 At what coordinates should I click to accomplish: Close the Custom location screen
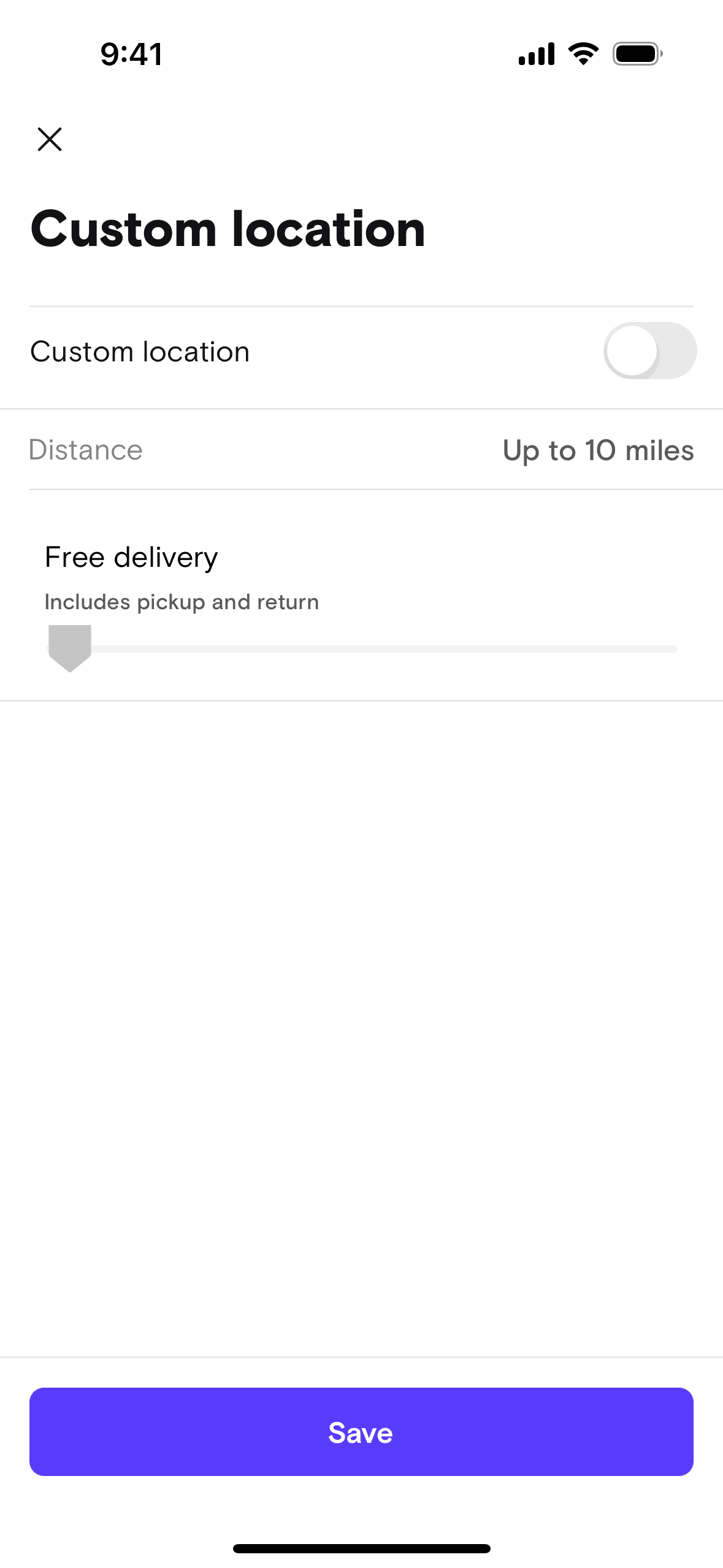(50, 139)
